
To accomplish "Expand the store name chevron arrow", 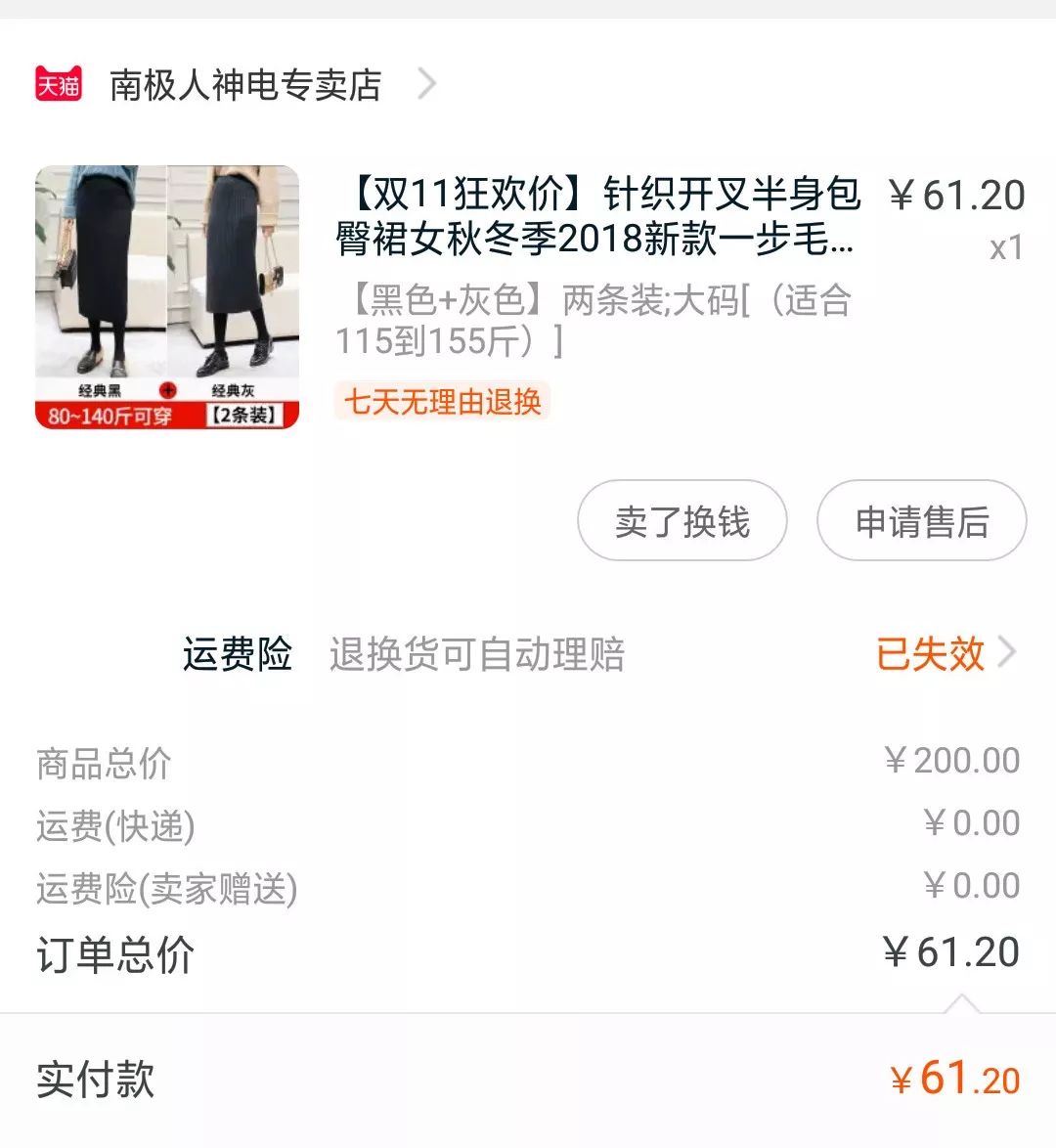I will point(427,85).
